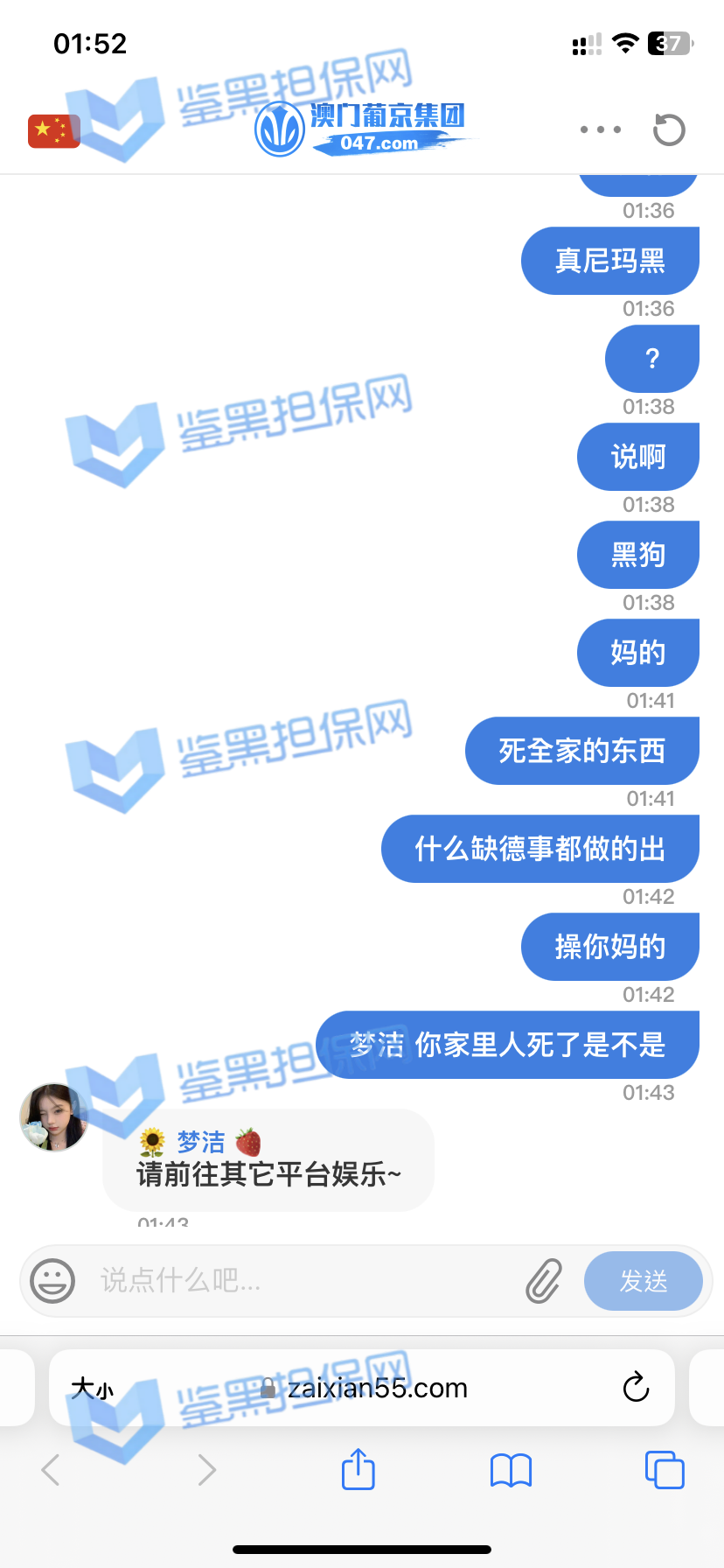Image resolution: width=724 pixels, height=1568 pixels.
Task: Refresh the chat window
Action: (669, 129)
